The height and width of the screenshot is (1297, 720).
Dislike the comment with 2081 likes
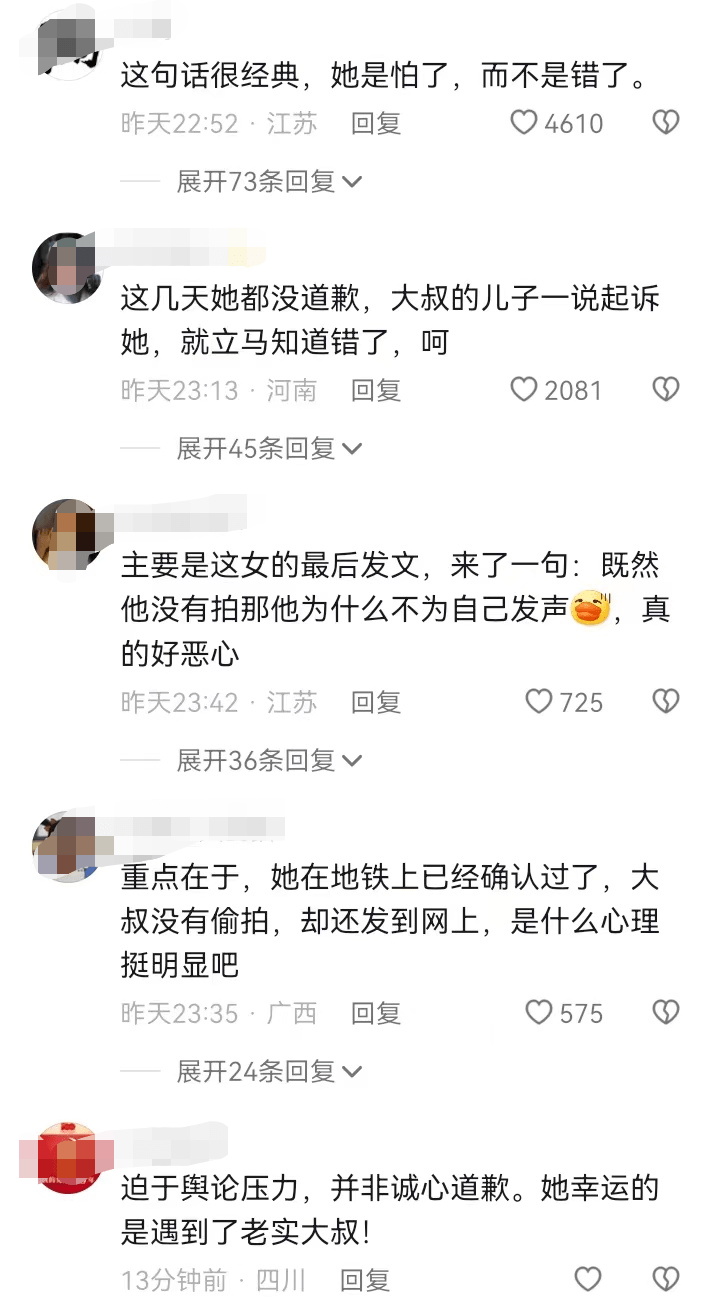point(665,390)
